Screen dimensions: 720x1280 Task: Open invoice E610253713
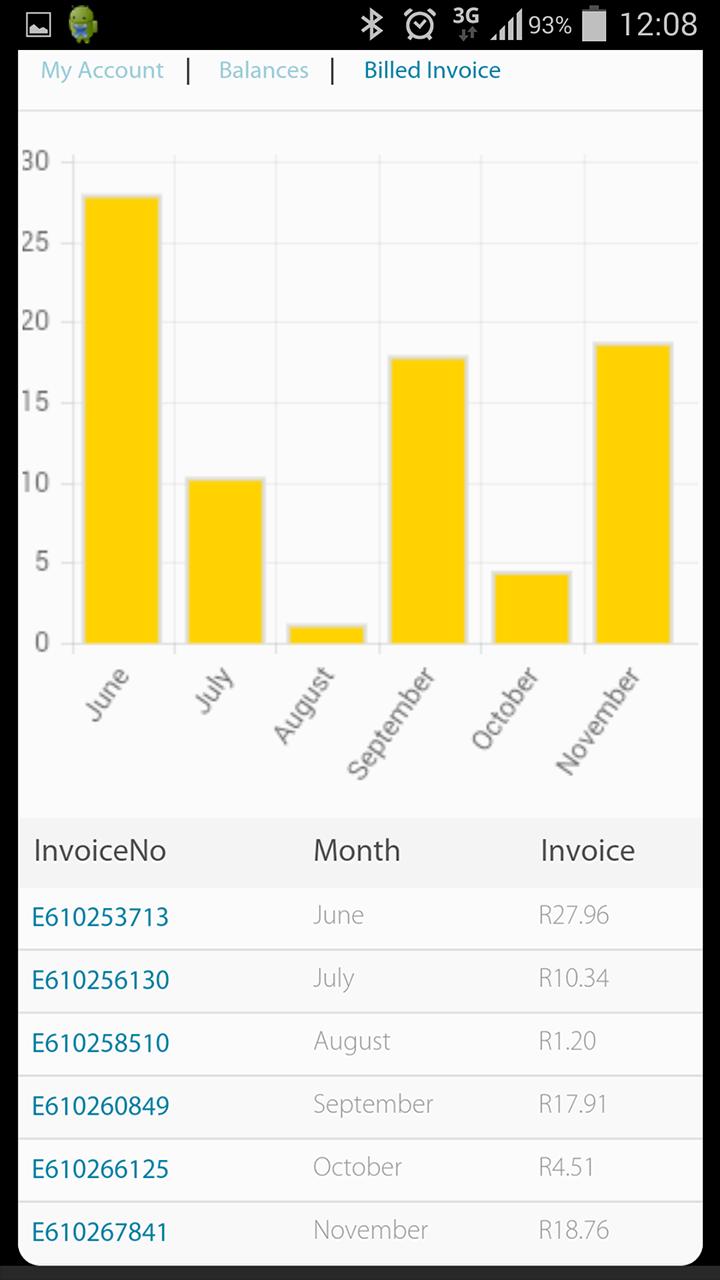(100, 916)
